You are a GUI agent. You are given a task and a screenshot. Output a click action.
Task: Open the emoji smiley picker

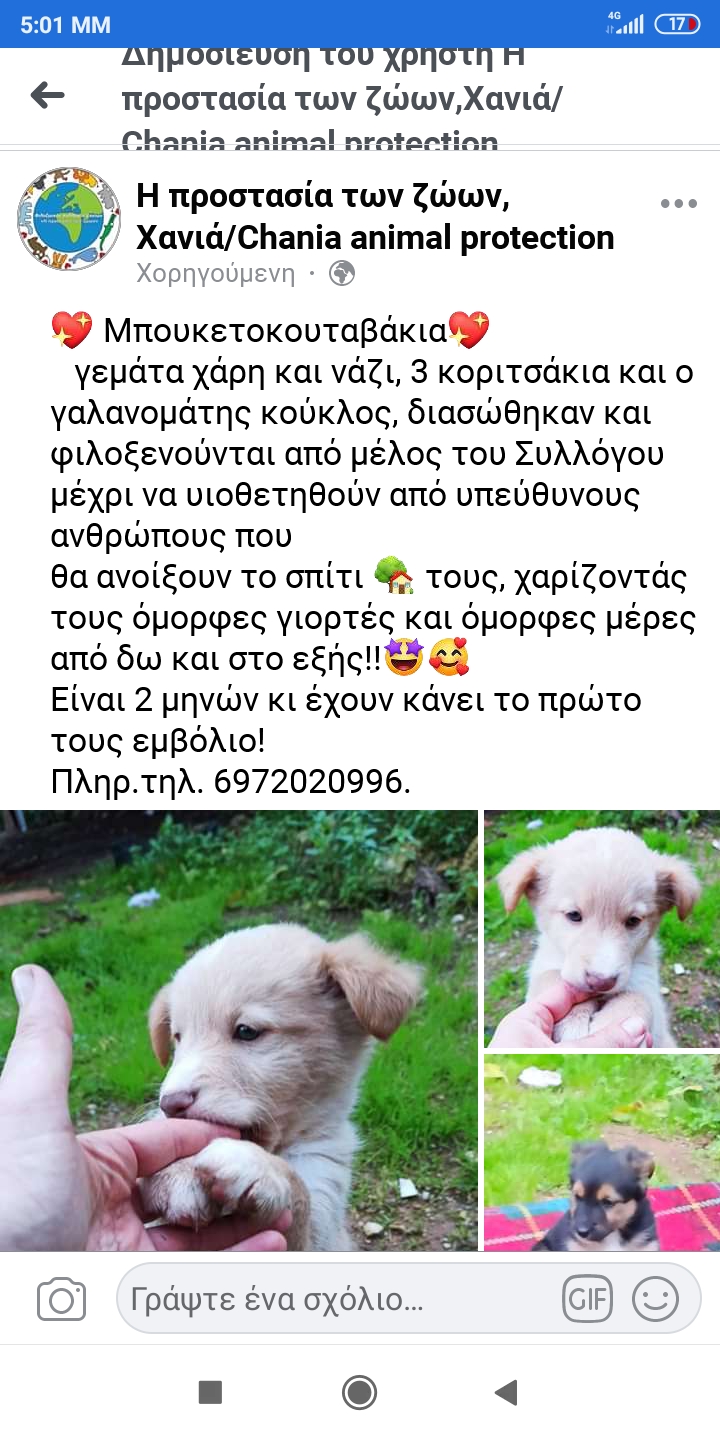(656, 1299)
